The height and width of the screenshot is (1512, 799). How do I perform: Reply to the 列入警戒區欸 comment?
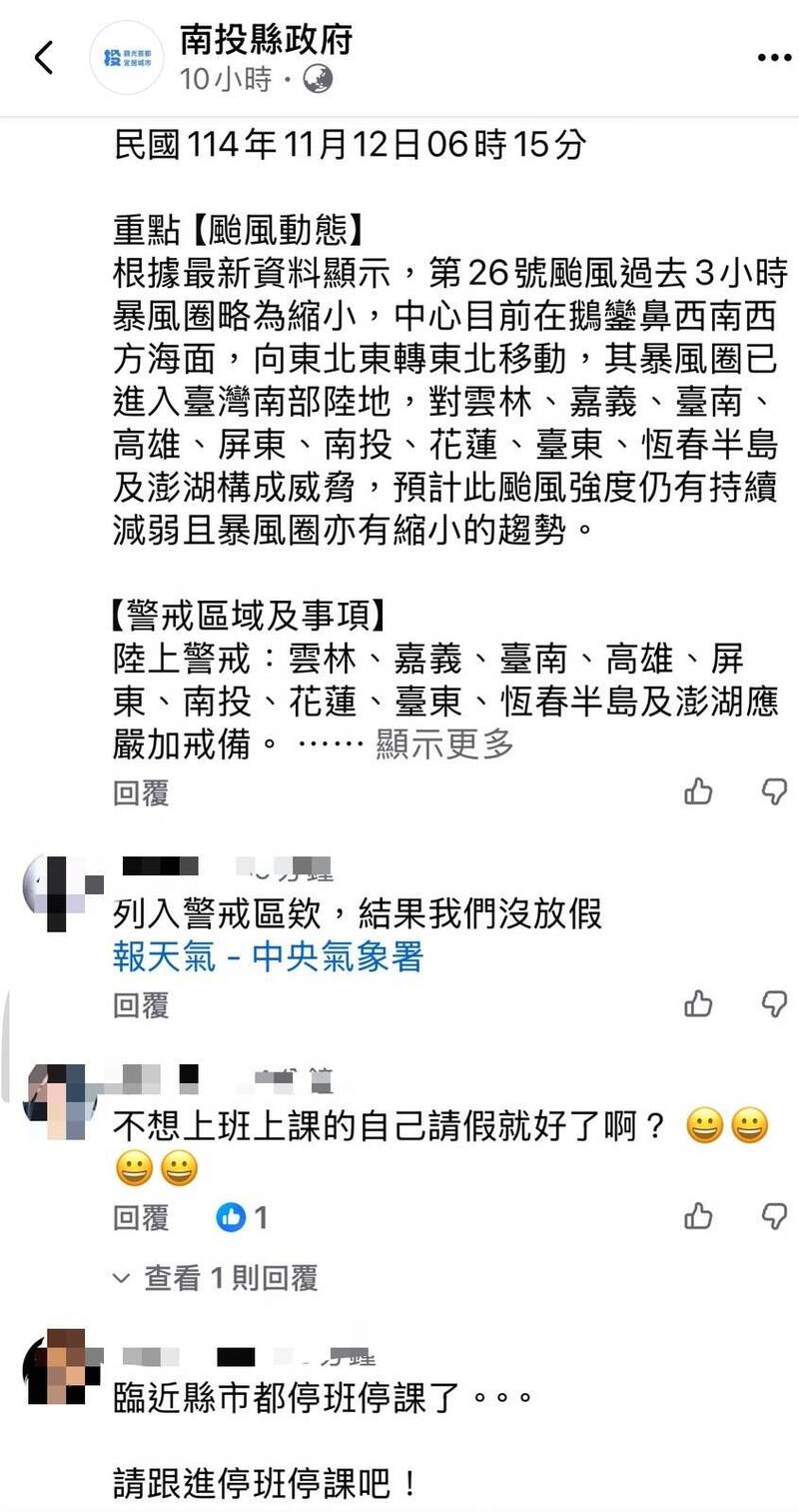point(141,1005)
